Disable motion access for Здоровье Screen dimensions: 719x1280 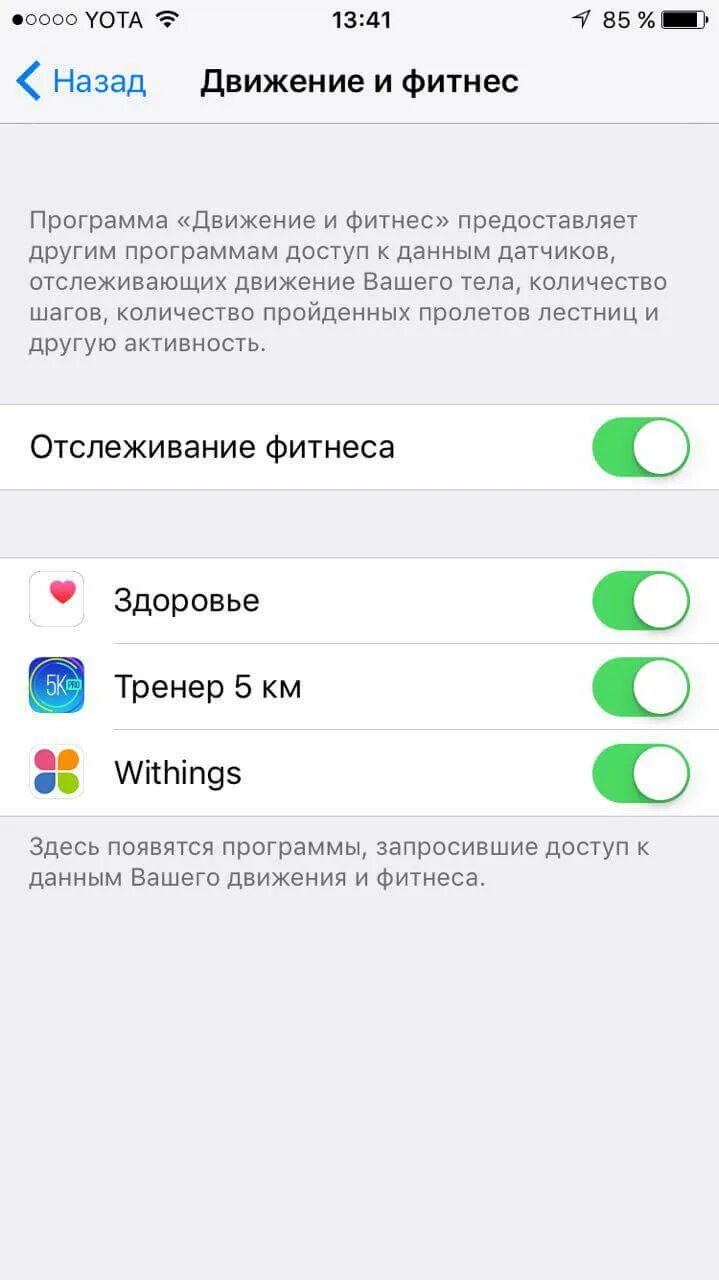641,600
